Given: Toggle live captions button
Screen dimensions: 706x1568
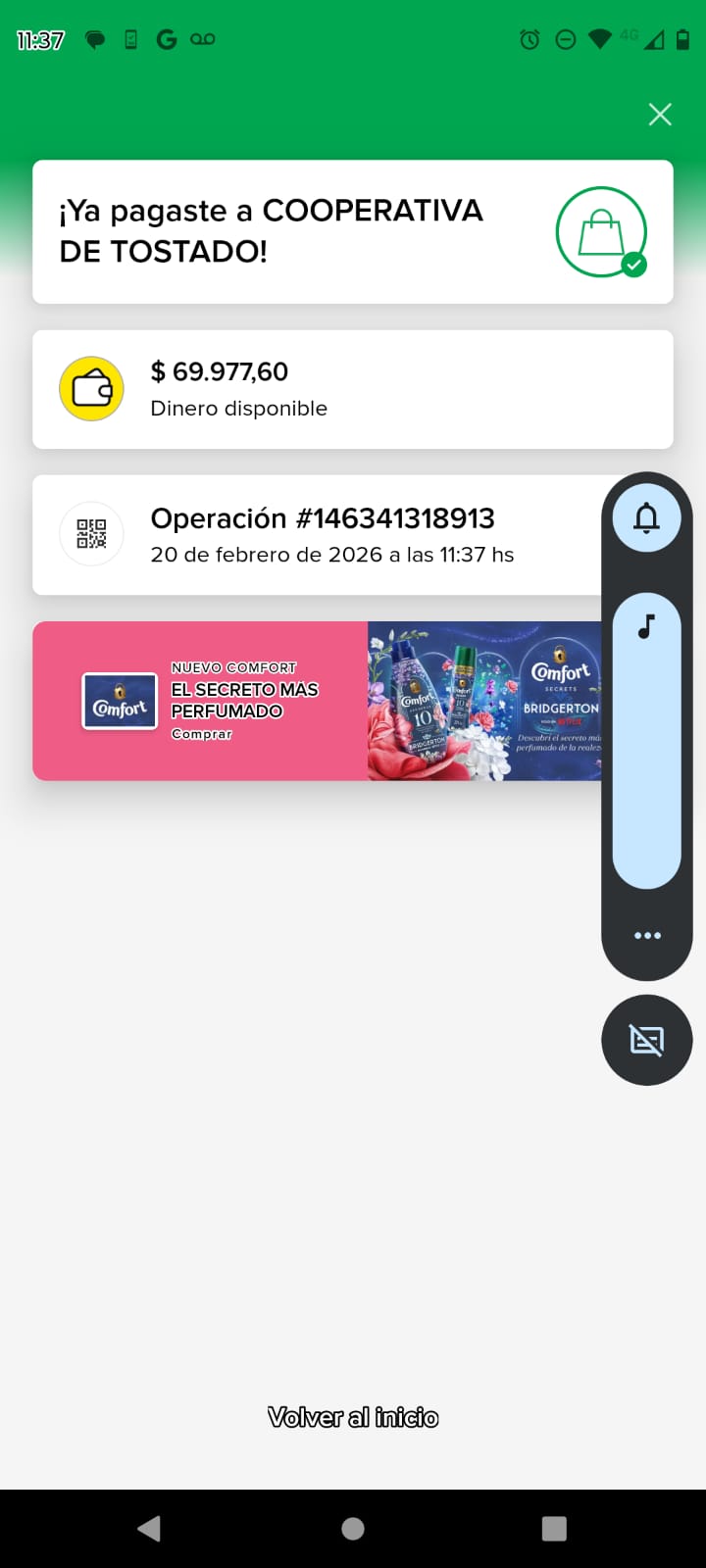Looking at the screenshot, I should 647,1040.
